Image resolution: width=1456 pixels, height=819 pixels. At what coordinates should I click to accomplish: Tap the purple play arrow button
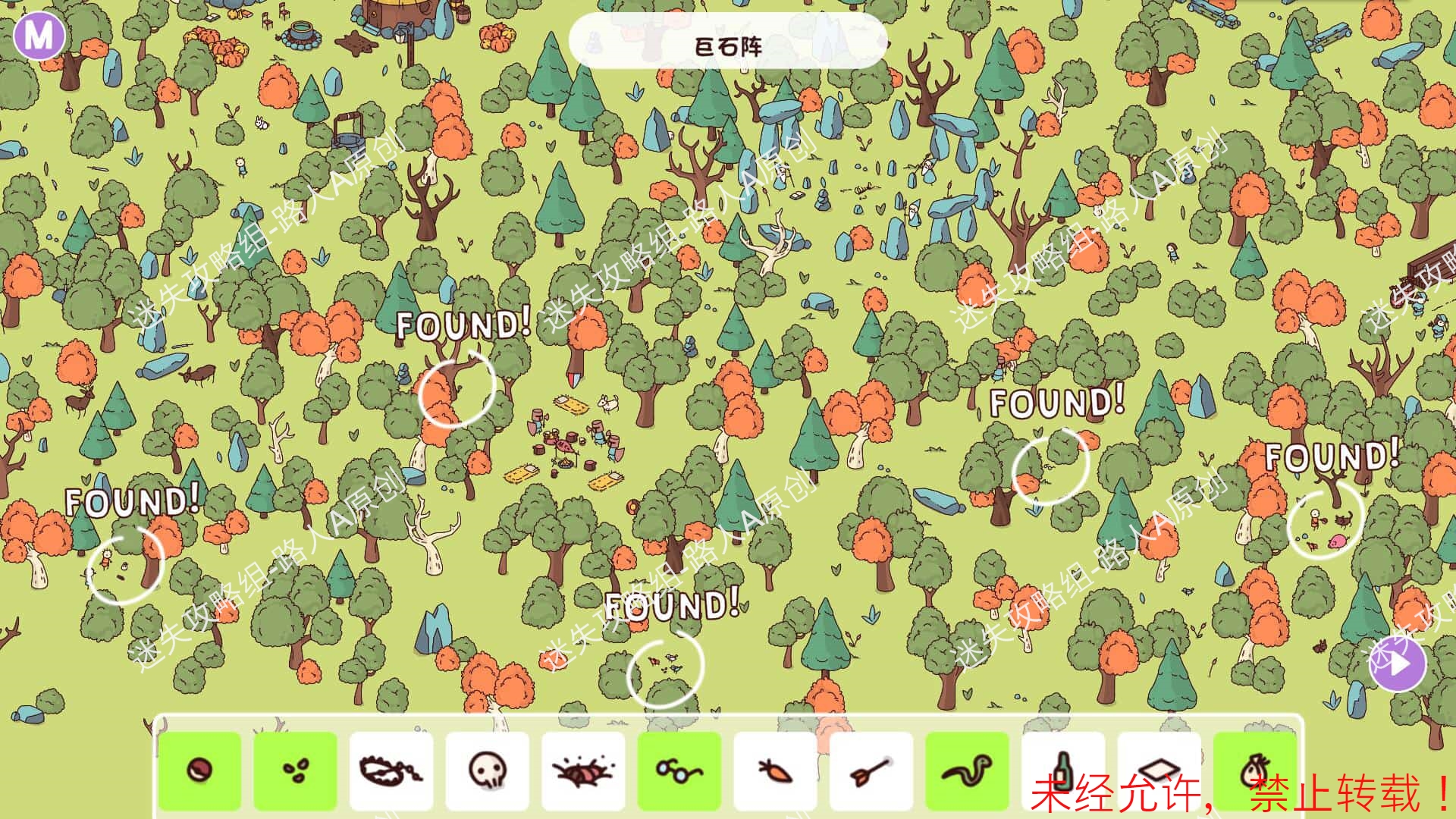[x=1399, y=664]
